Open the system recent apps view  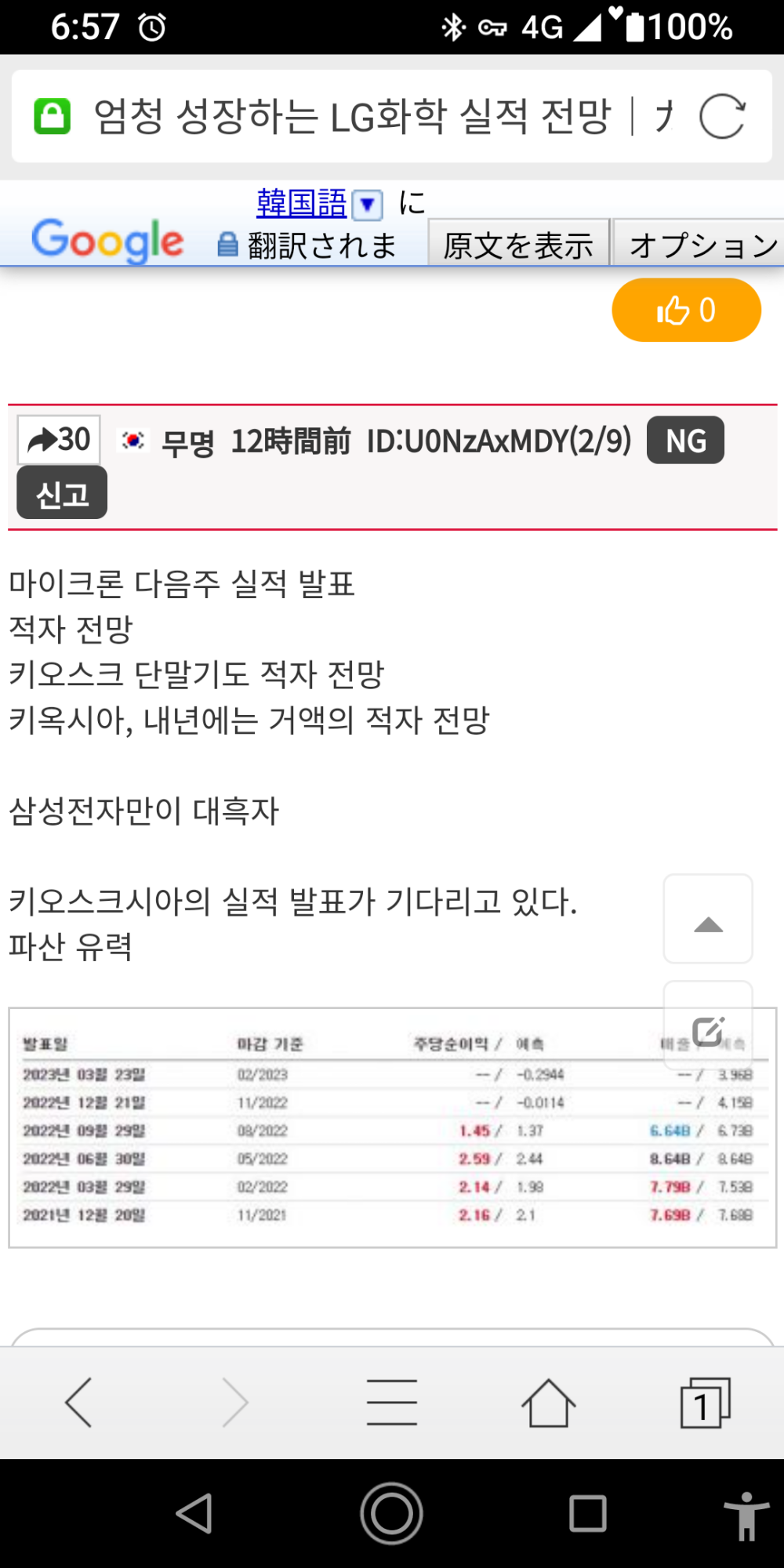coord(587,1513)
